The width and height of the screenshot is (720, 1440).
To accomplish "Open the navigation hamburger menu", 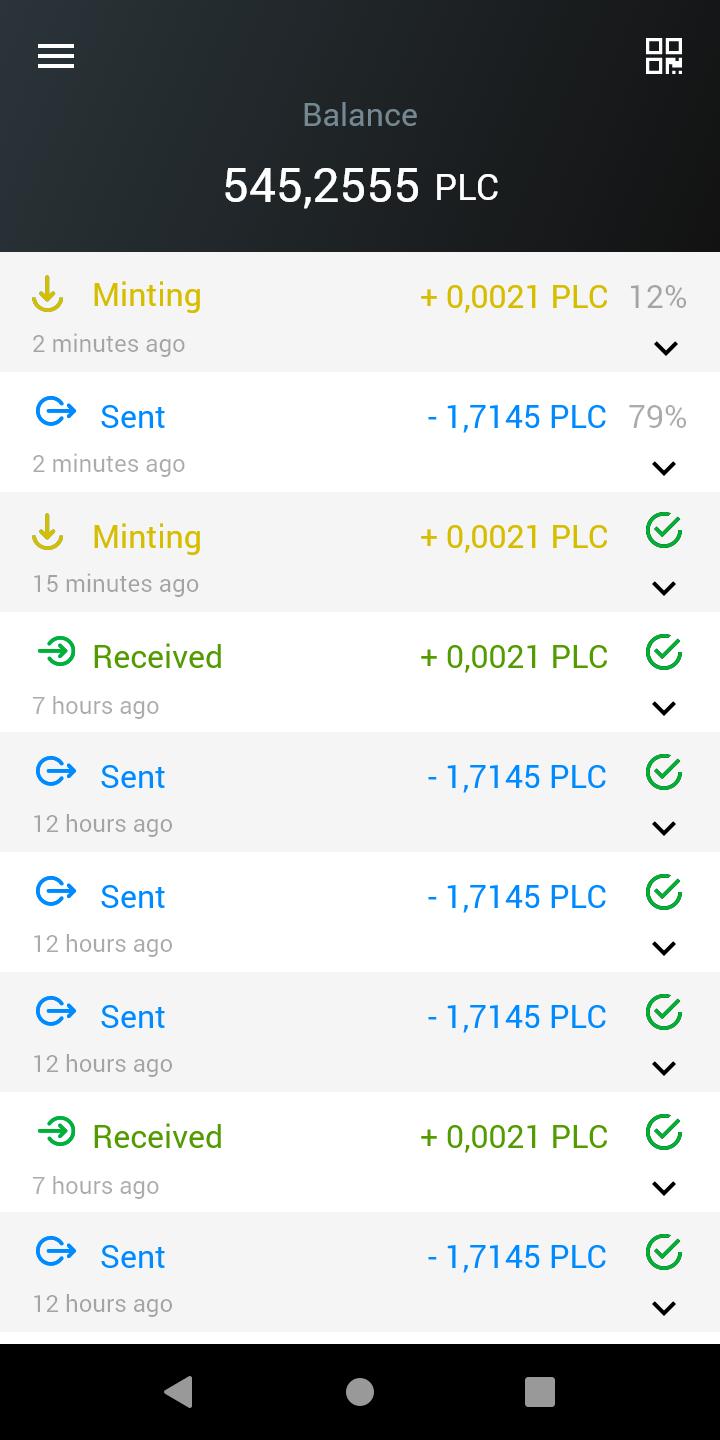I will 56,56.
